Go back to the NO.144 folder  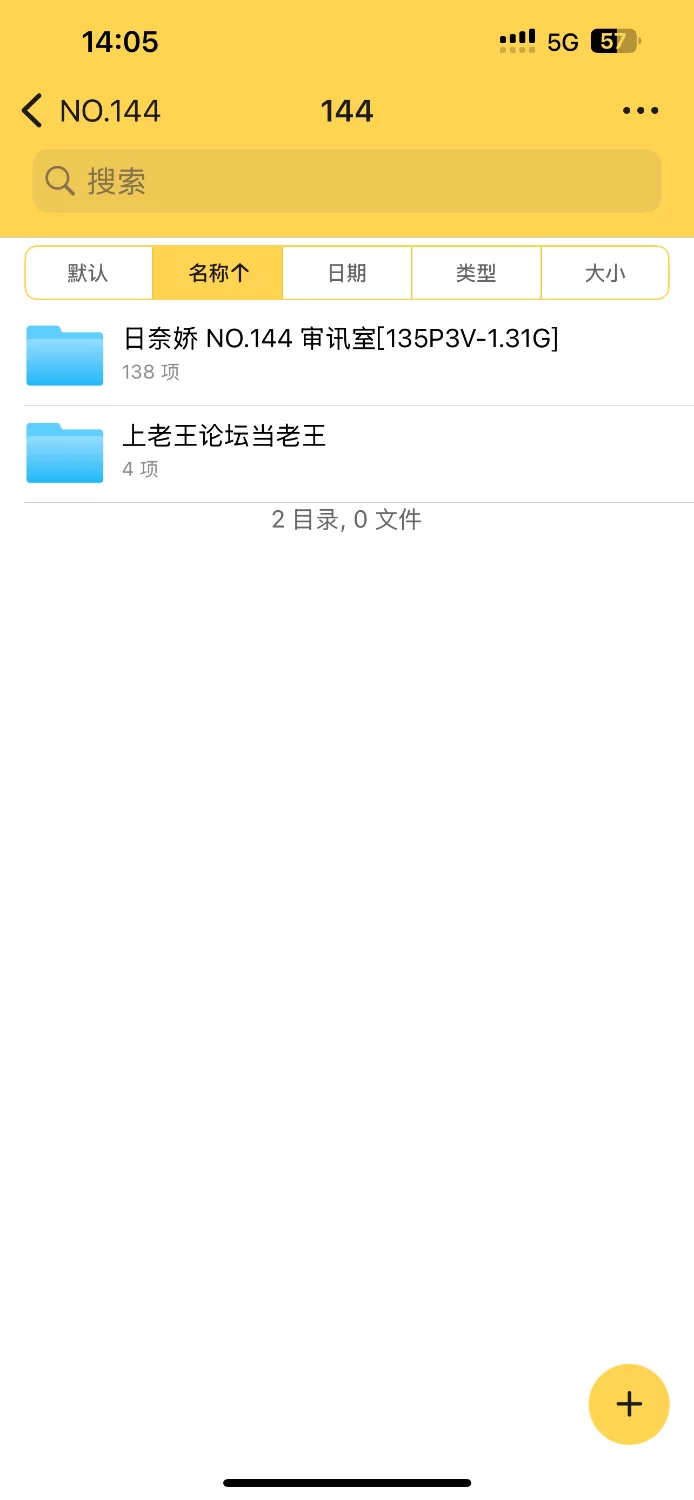click(x=90, y=111)
